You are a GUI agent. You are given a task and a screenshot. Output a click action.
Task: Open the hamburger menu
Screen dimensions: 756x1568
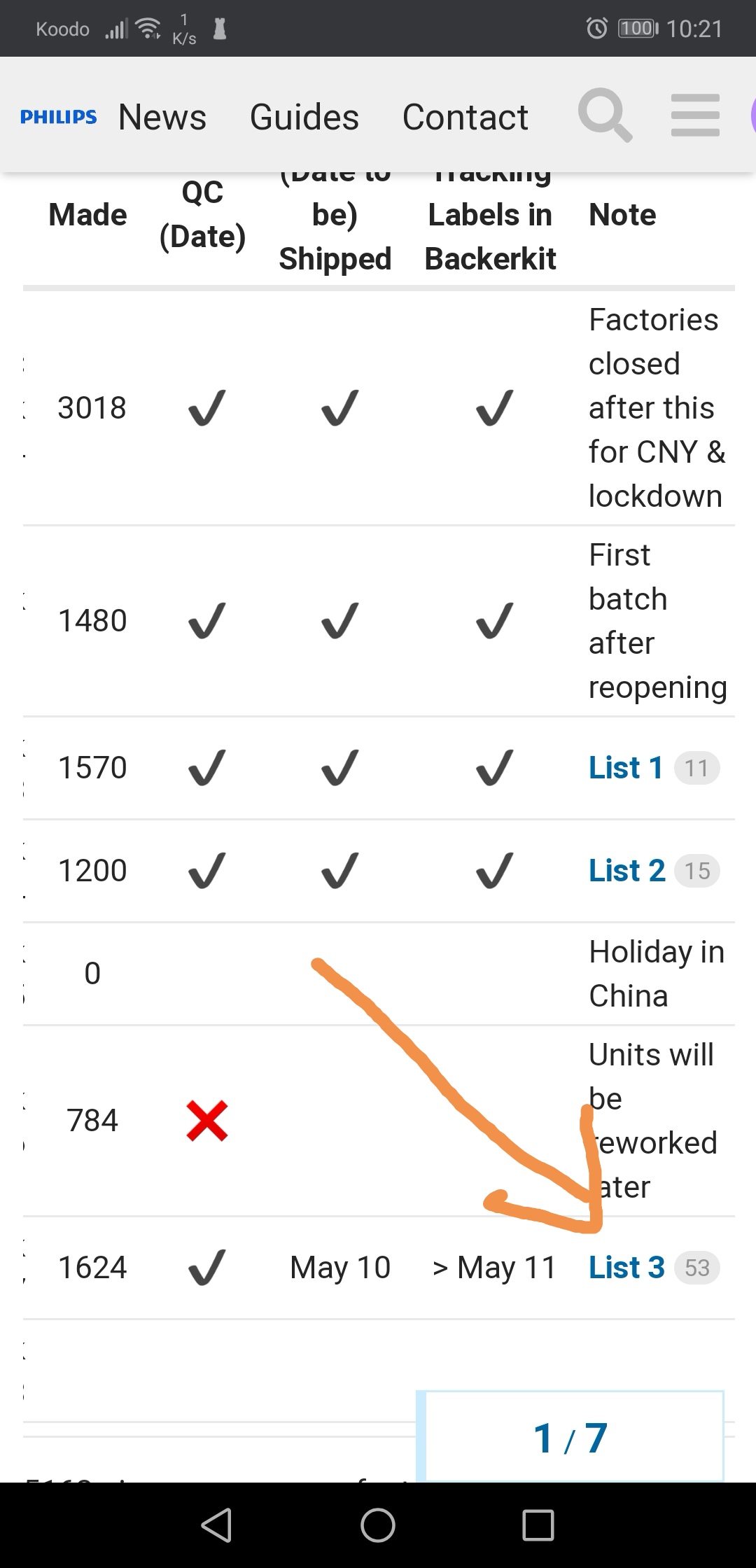695,115
